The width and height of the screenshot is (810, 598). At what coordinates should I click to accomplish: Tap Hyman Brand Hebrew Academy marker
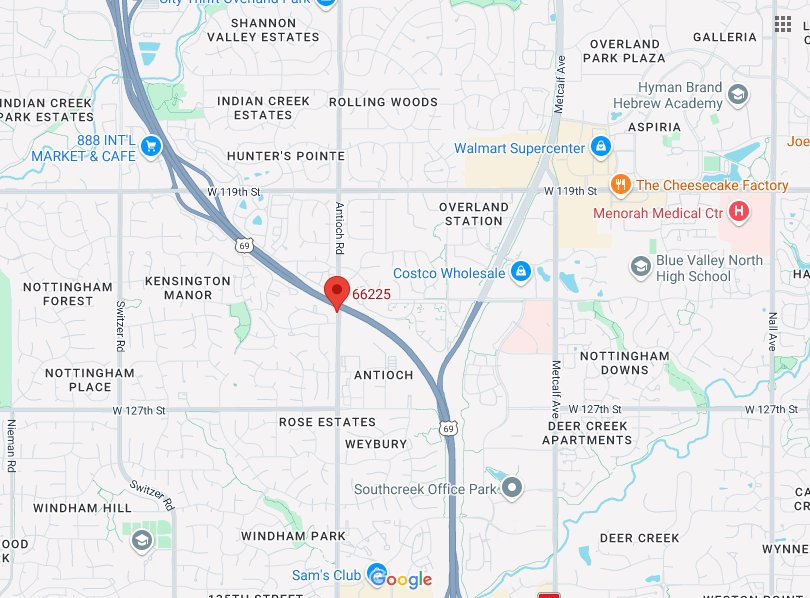(738, 95)
